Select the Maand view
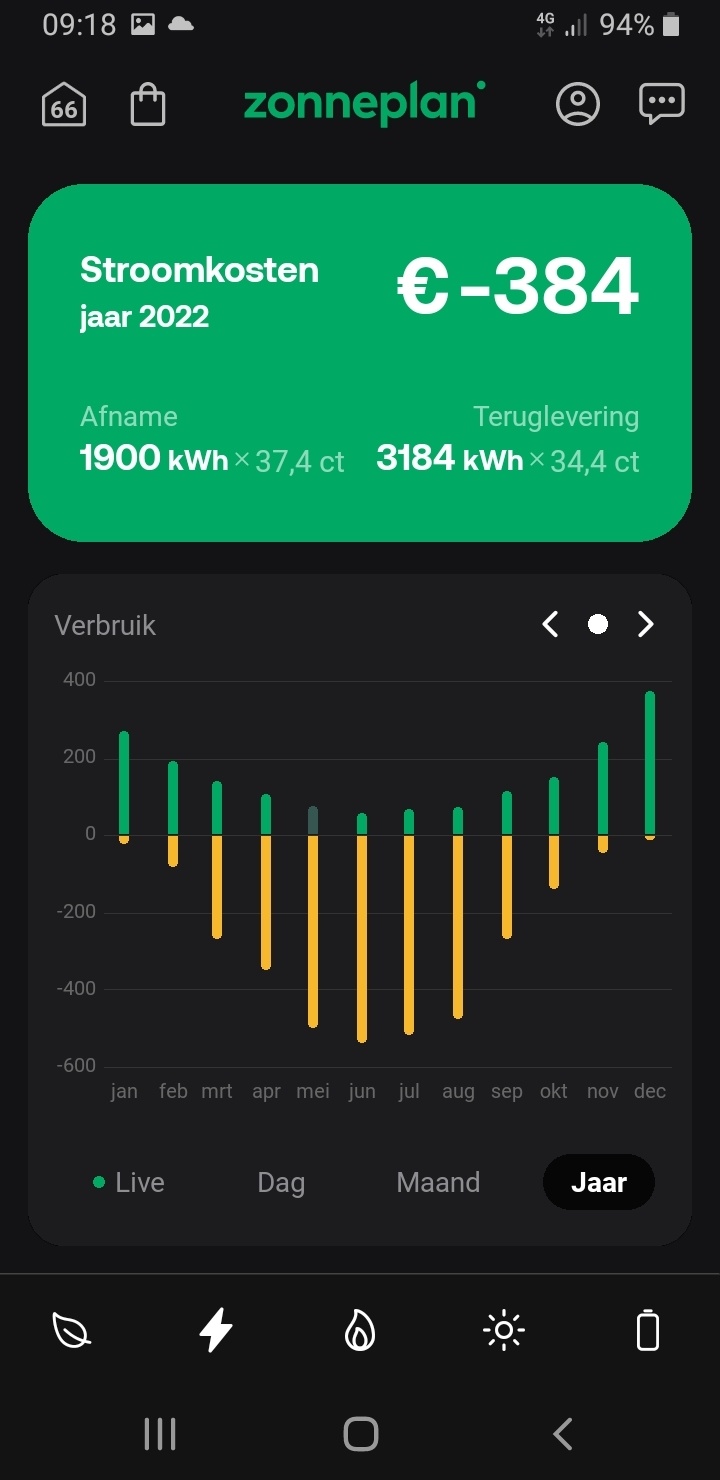 point(437,1182)
